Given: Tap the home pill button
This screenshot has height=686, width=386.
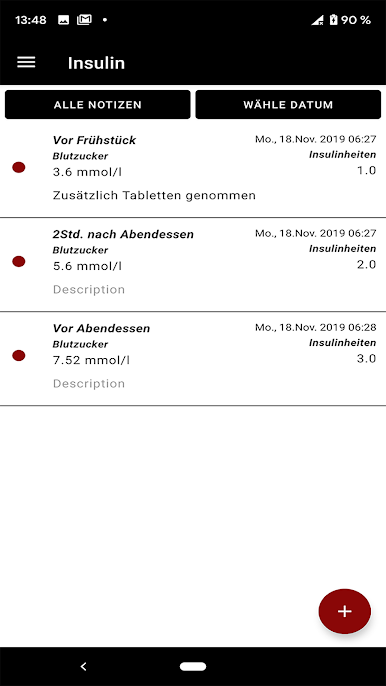Looking at the screenshot, I should [193, 666].
